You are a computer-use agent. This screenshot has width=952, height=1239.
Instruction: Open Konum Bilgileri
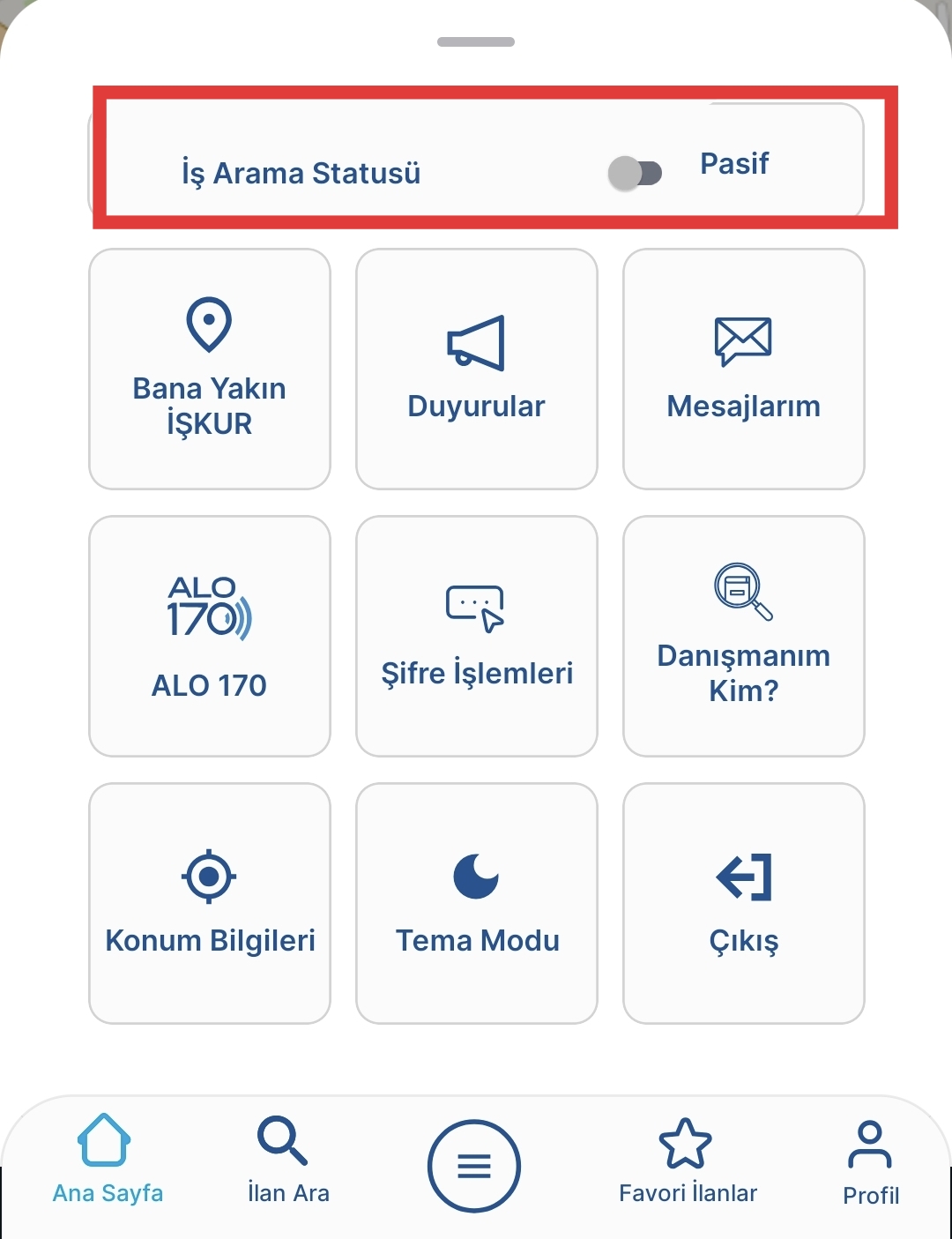point(210,903)
